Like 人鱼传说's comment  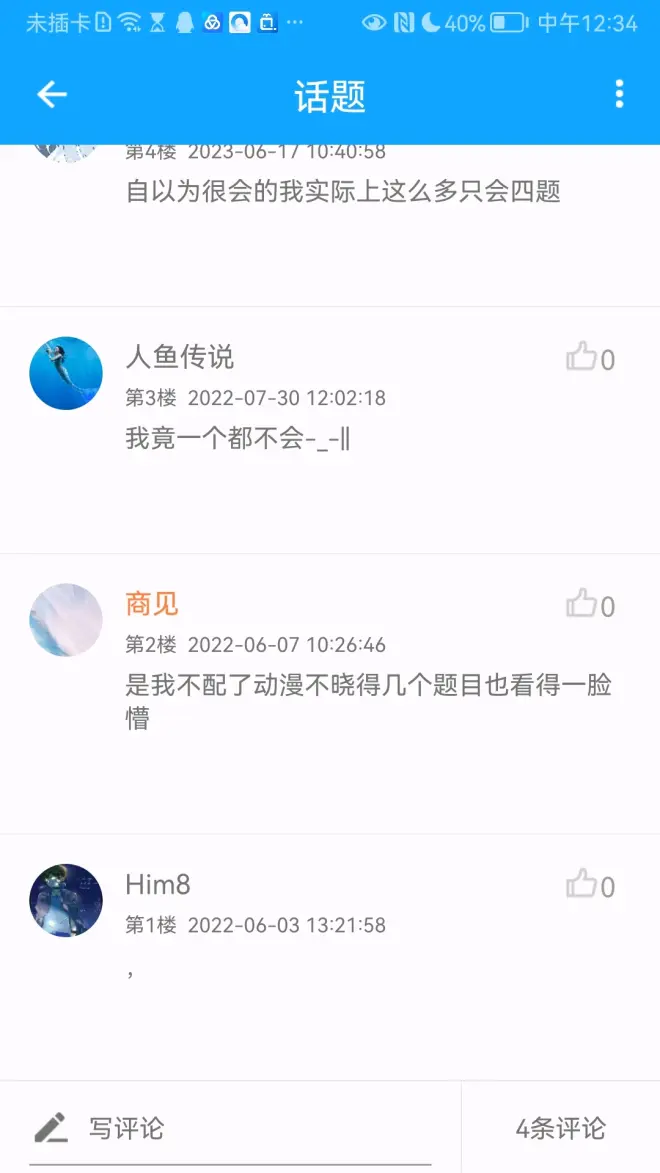pyautogui.click(x=582, y=357)
